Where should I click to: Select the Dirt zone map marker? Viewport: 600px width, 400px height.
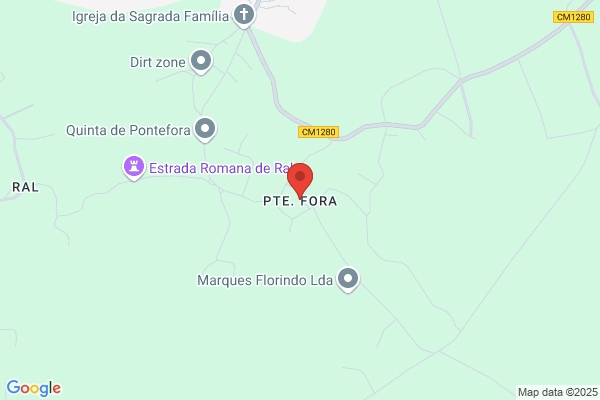(x=201, y=62)
